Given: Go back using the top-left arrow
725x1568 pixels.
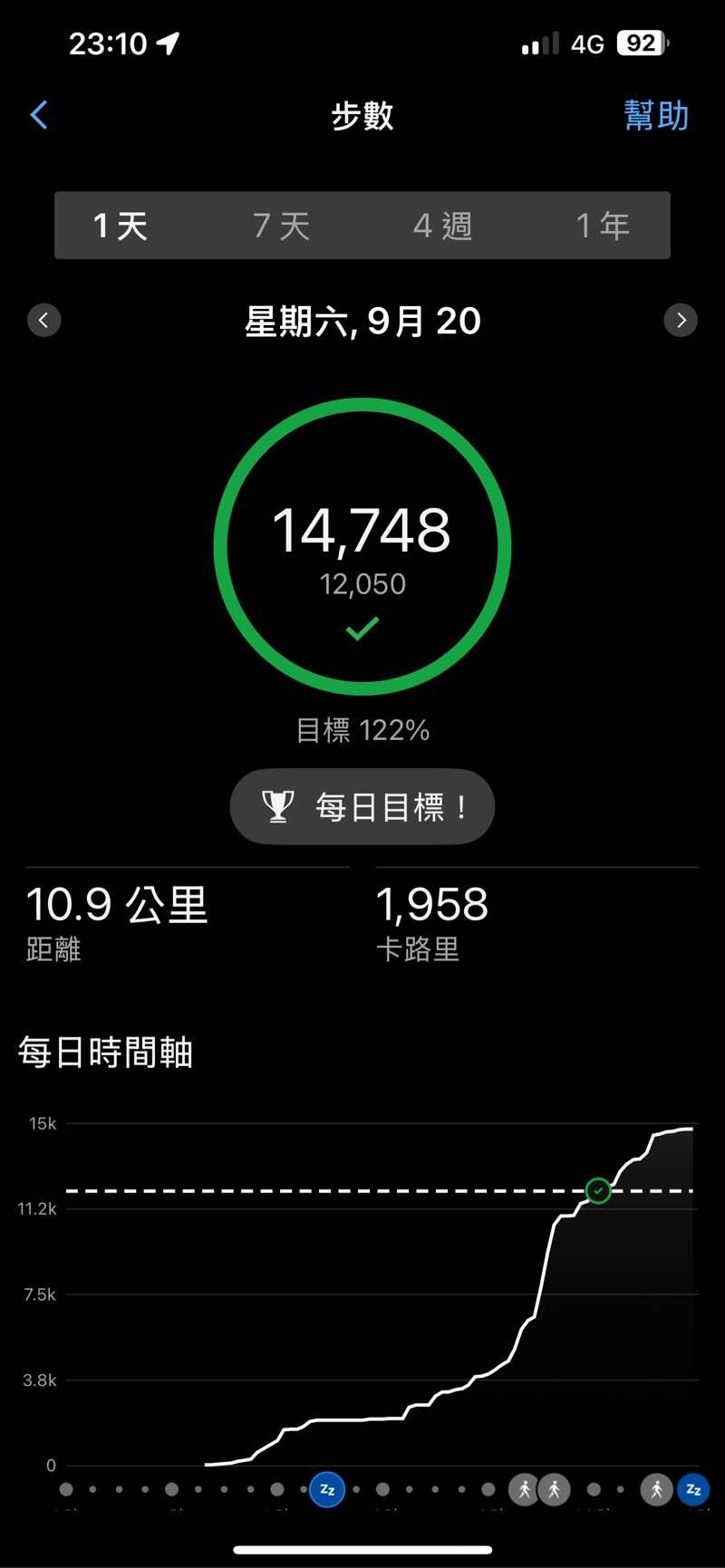Looking at the screenshot, I should pyautogui.click(x=39, y=115).
